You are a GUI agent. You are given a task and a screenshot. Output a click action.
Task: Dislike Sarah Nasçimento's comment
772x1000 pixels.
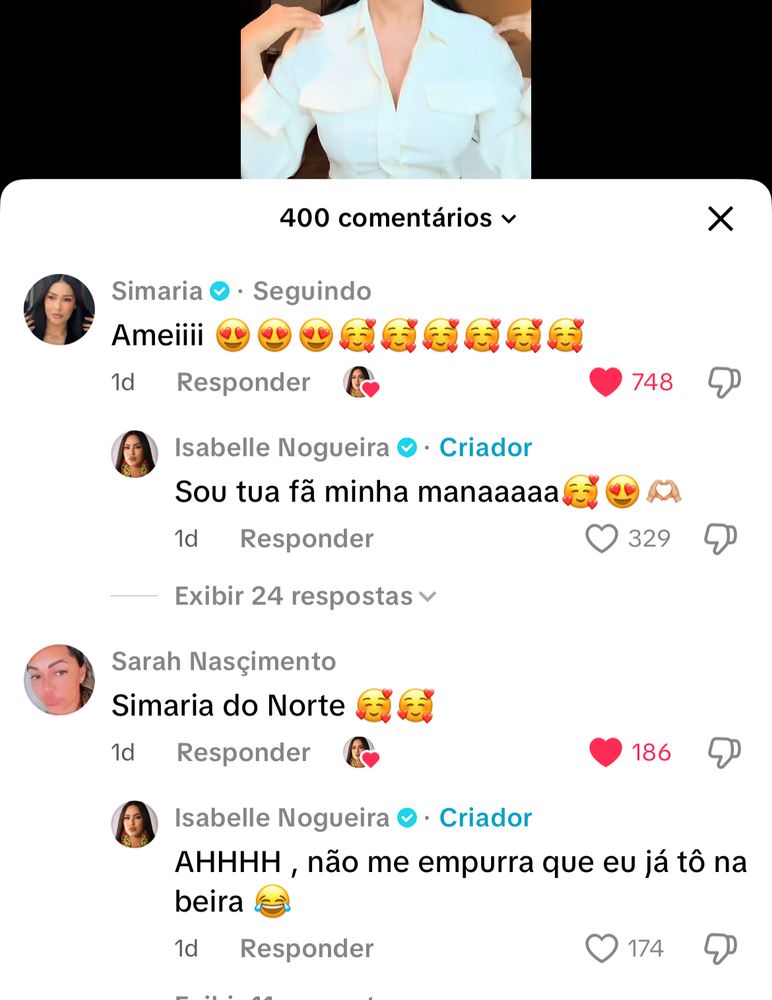pos(723,752)
